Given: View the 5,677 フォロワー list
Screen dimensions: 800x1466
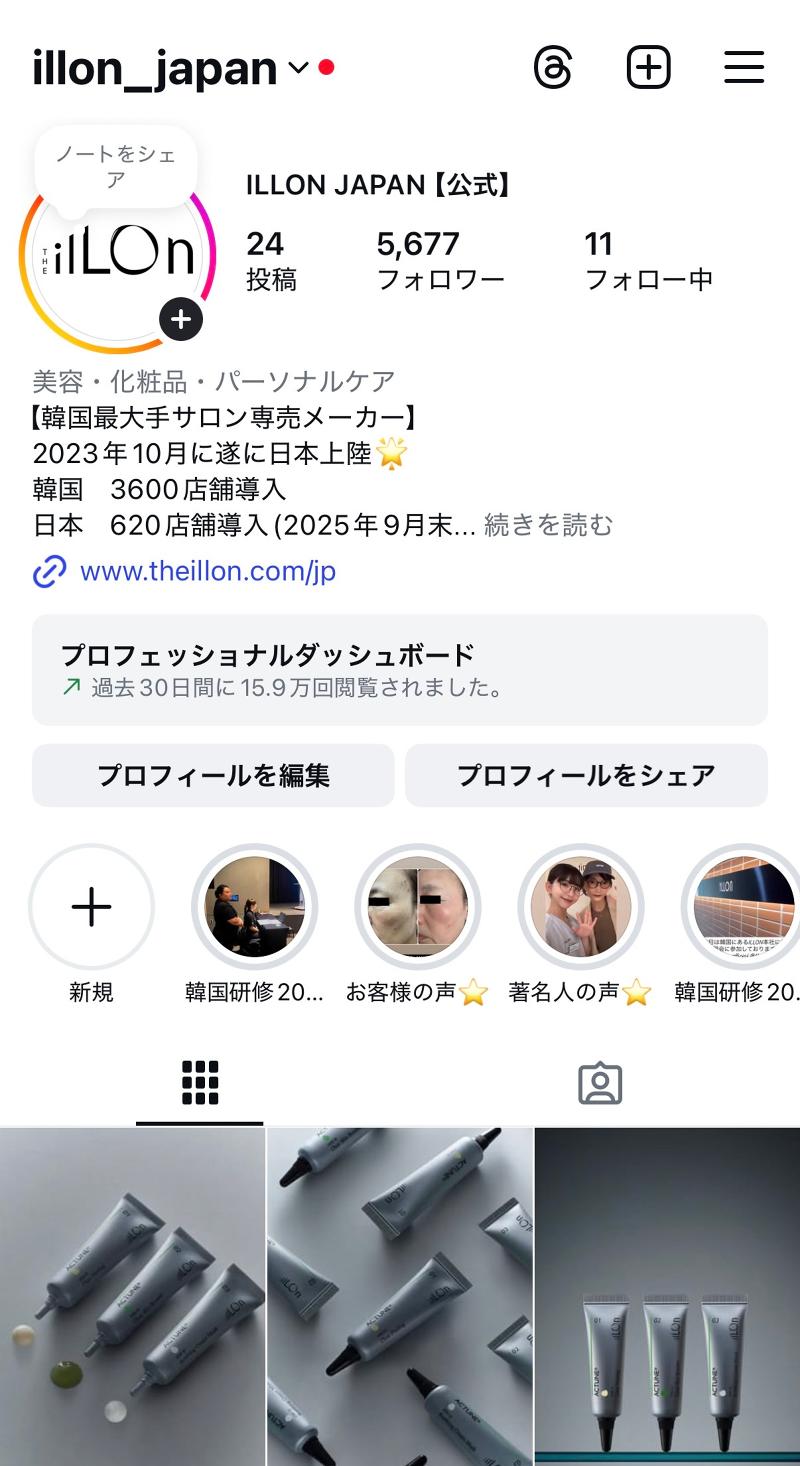Looking at the screenshot, I should pyautogui.click(x=439, y=260).
